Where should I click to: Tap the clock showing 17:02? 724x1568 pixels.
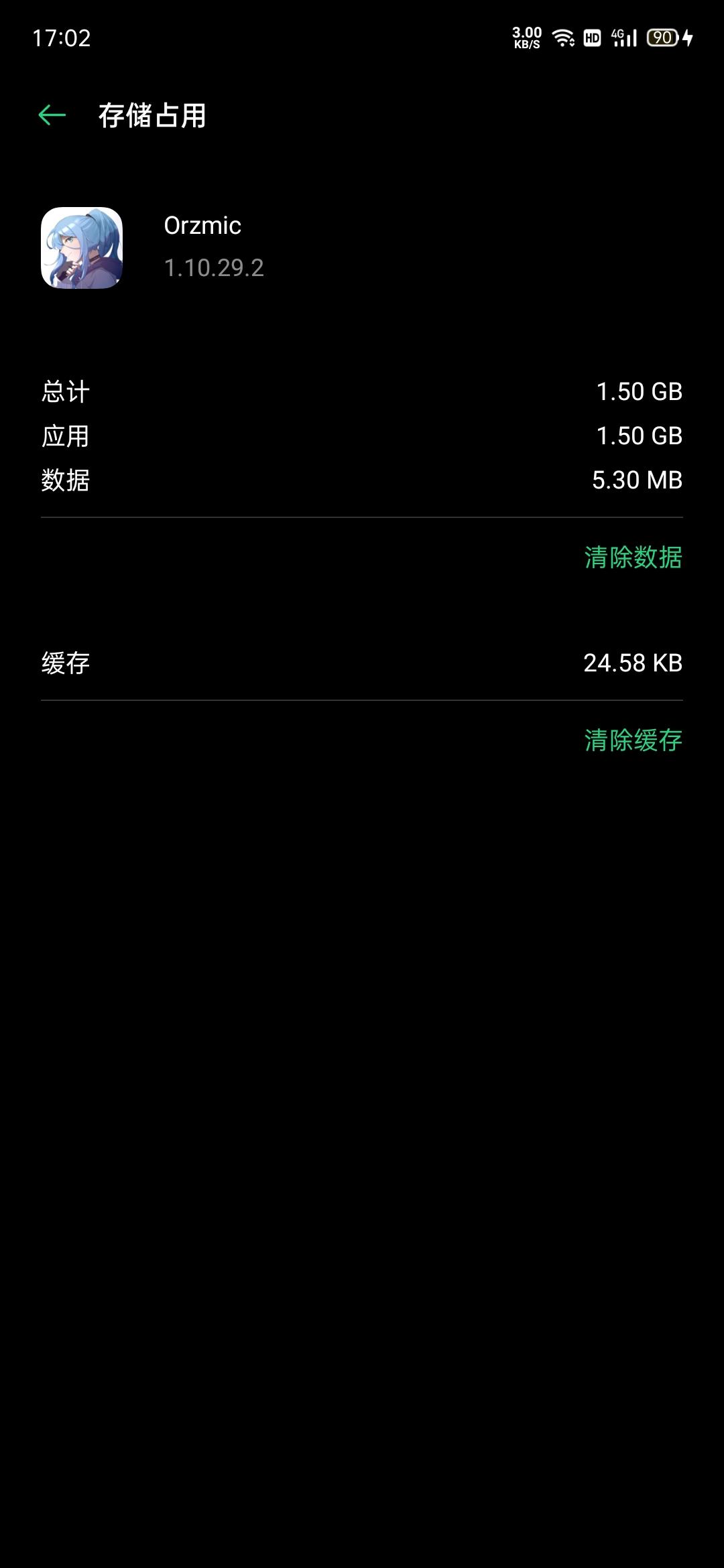[x=60, y=38]
